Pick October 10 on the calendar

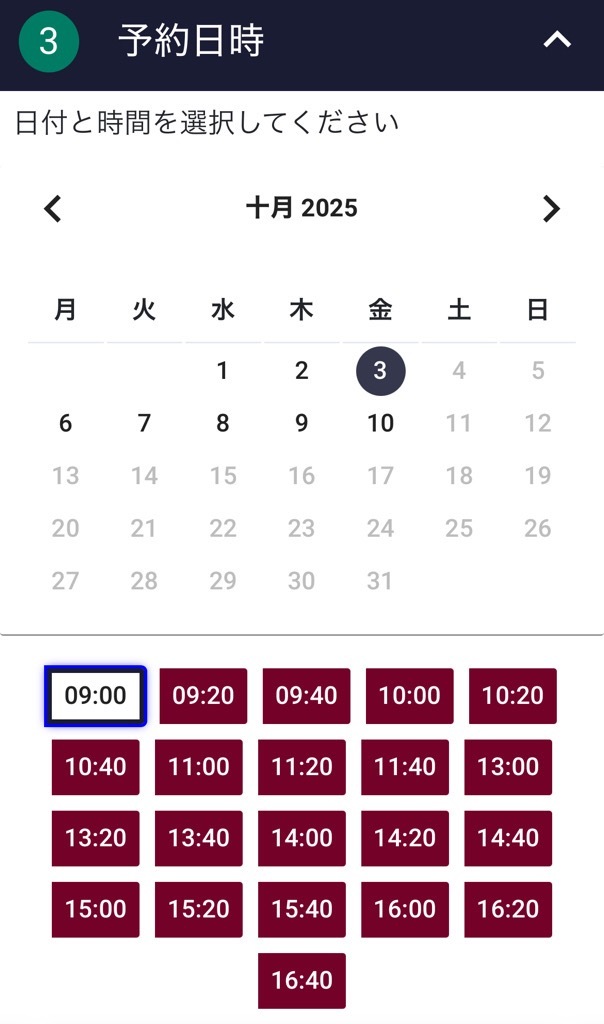click(x=380, y=423)
